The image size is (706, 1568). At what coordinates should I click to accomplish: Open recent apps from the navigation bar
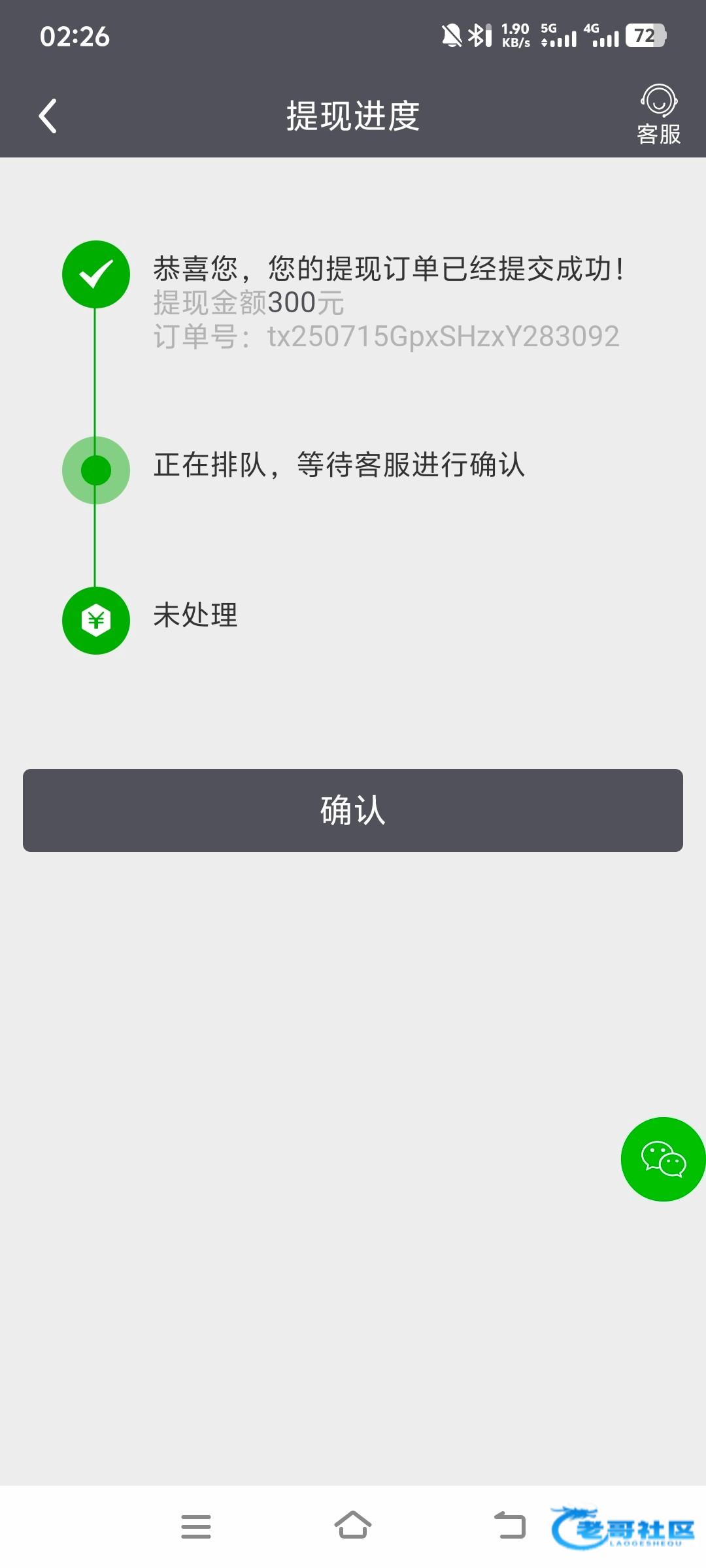(196, 1527)
